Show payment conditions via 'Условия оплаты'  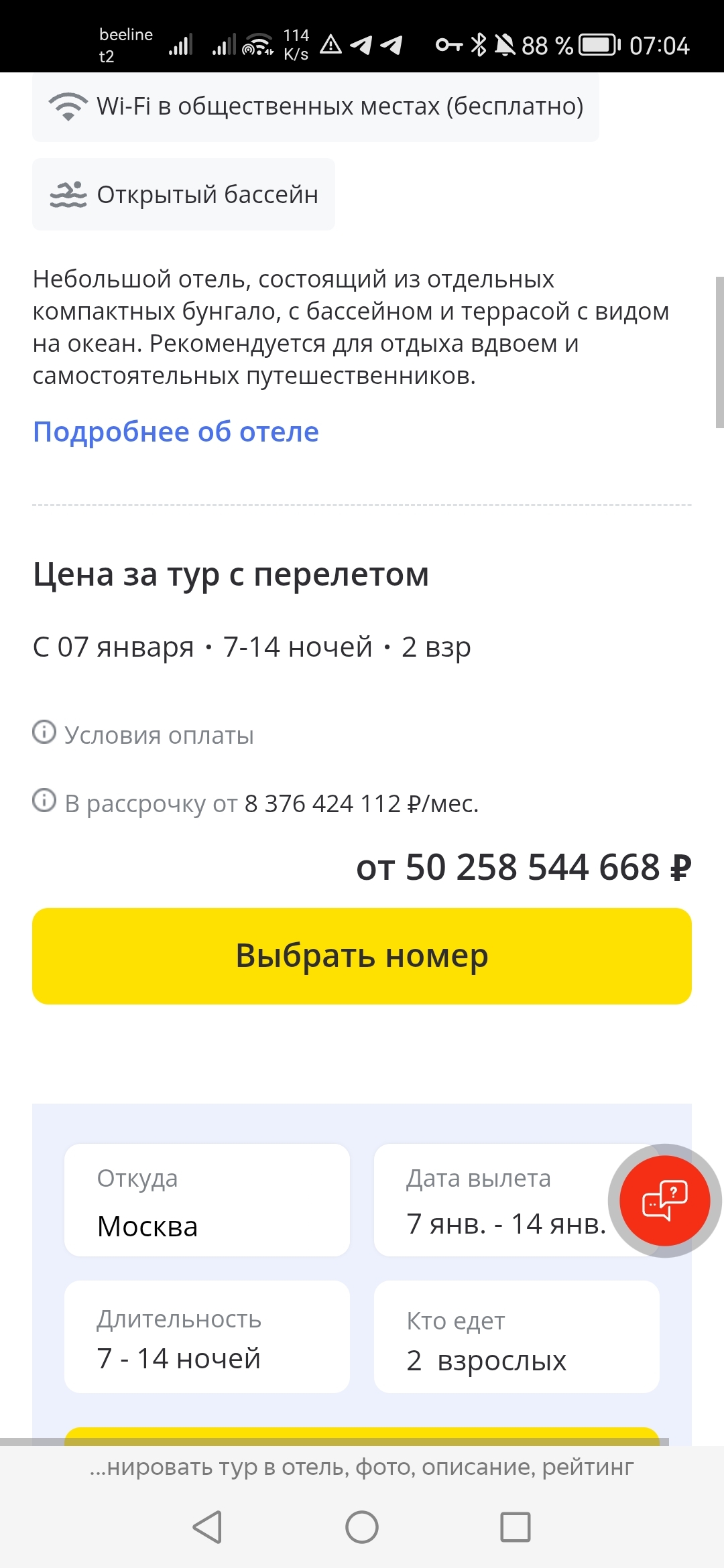click(158, 735)
